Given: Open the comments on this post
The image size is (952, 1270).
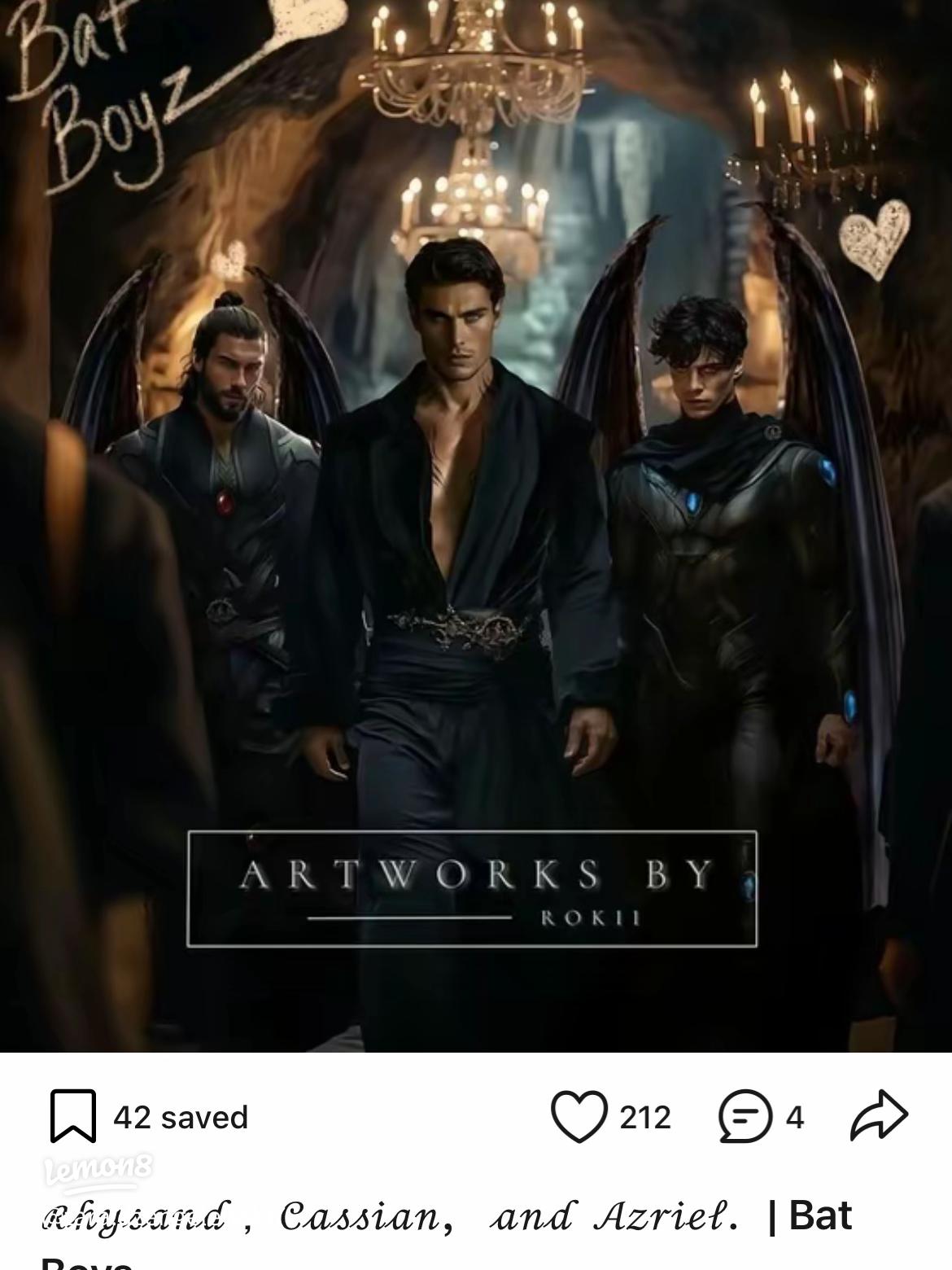Looking at the screenshot, I should click(x=745, y=1116).
